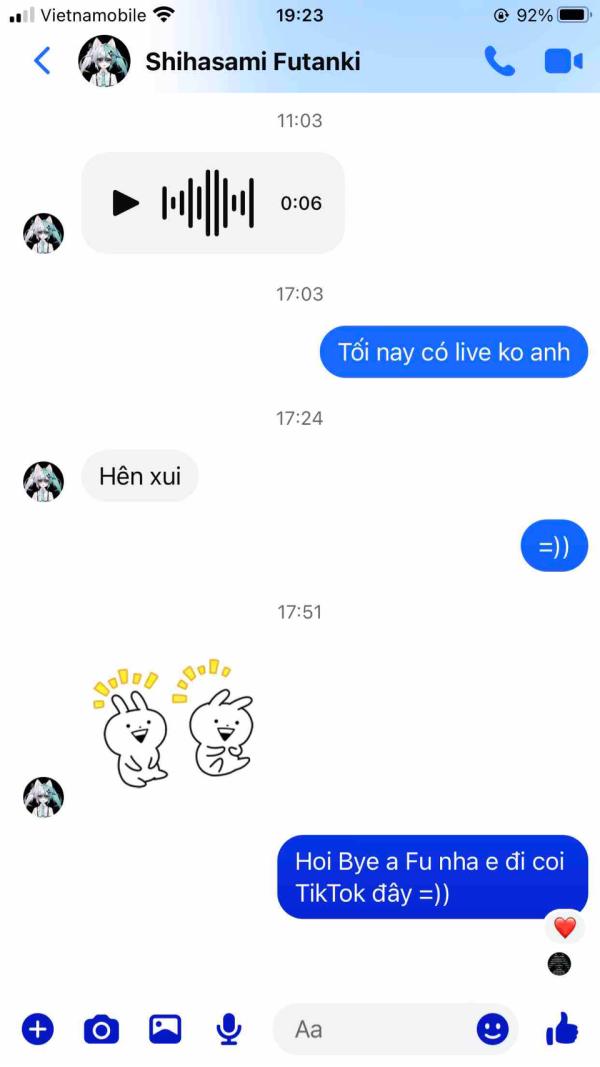Open Shihasami Futanki's profile from the header
The width and height of the screenshot is (600, 1067).
tap(252, 62)
